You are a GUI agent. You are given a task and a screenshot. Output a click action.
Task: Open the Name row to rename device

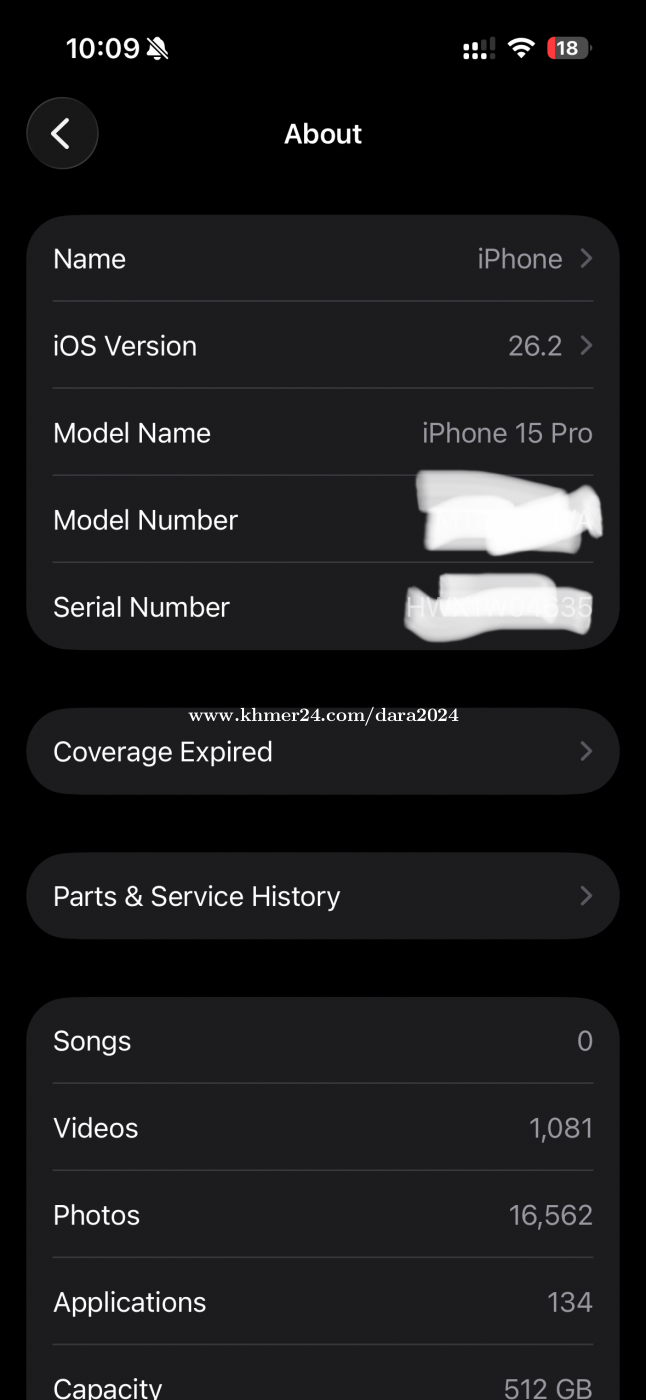click(x=322, y=259)
